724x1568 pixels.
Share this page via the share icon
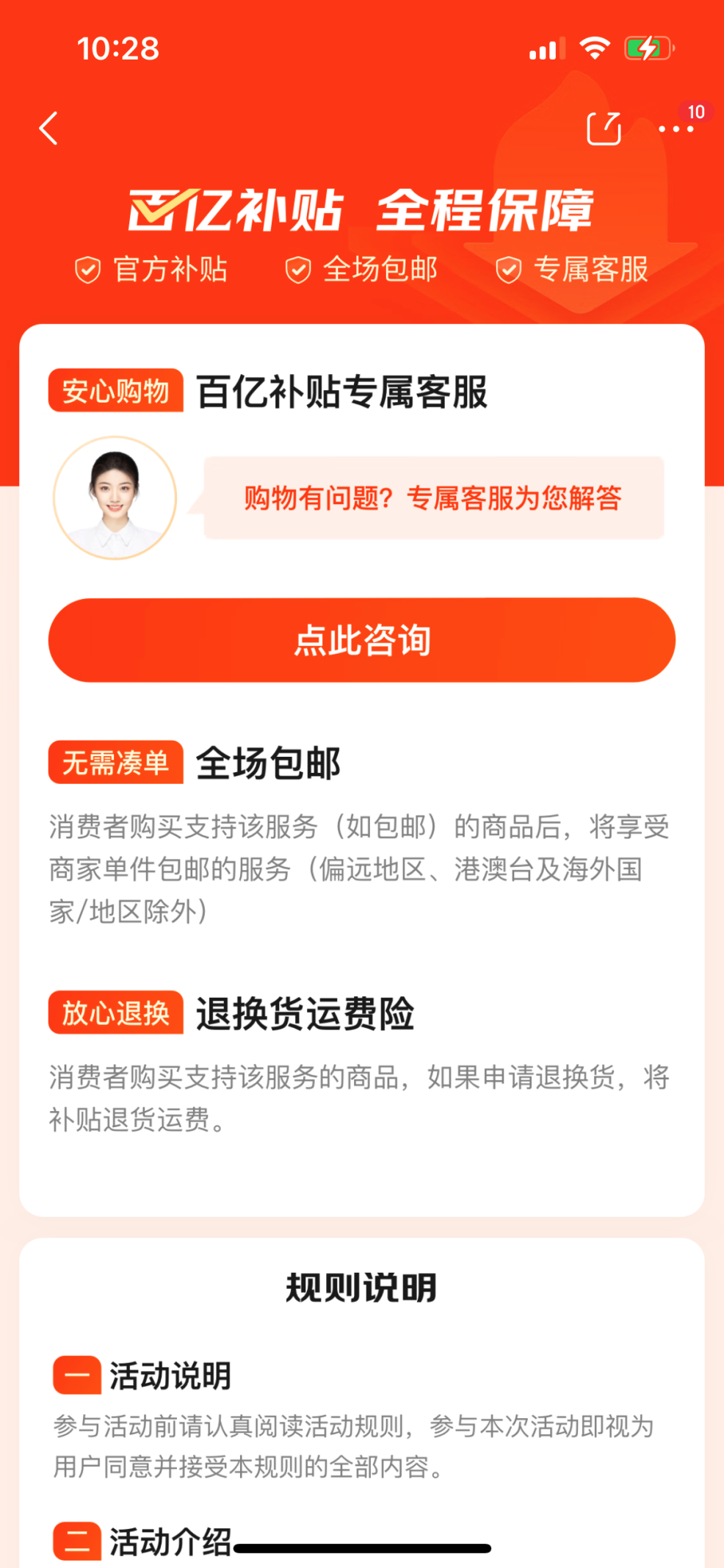[604, 129]
